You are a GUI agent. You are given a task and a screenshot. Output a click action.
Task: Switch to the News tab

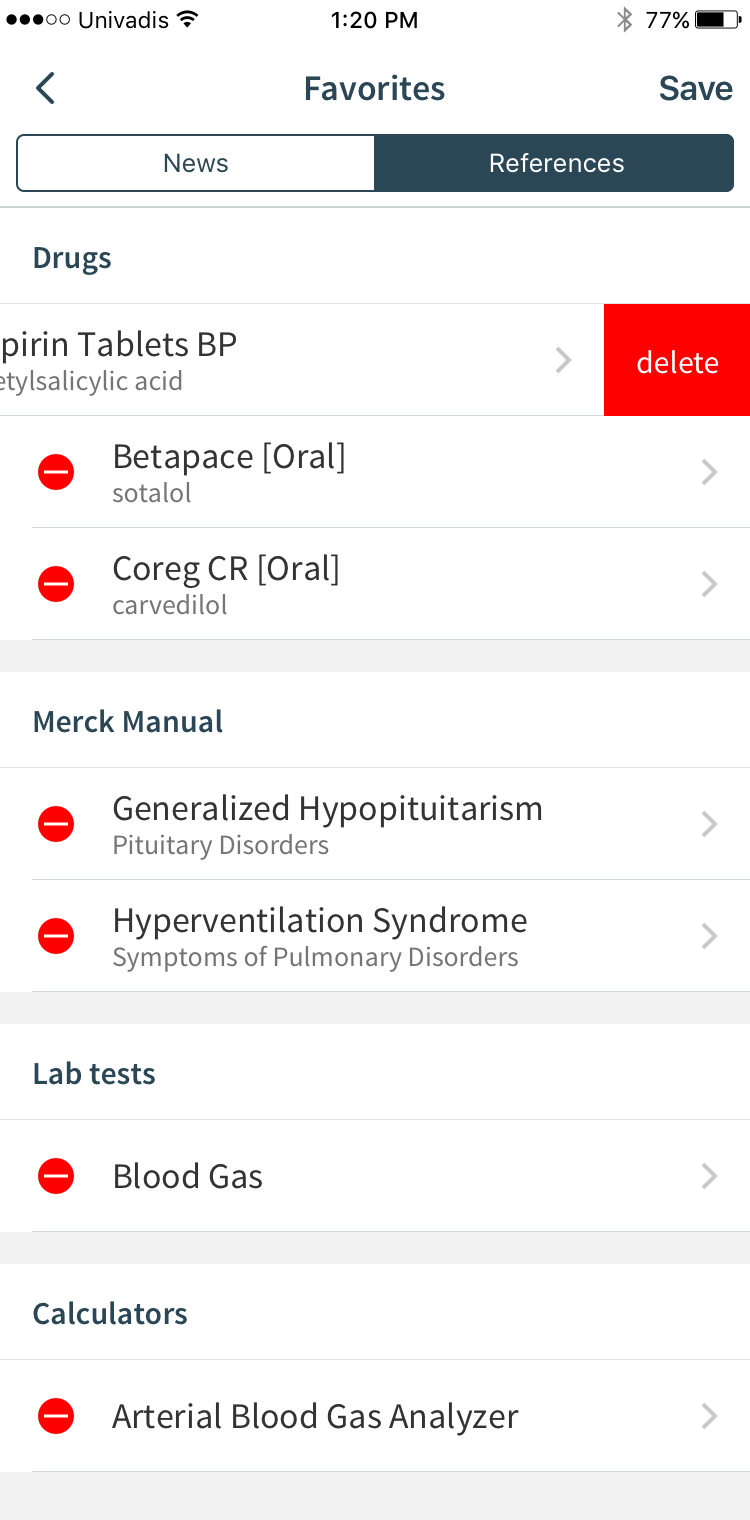(x=196, y=163)
